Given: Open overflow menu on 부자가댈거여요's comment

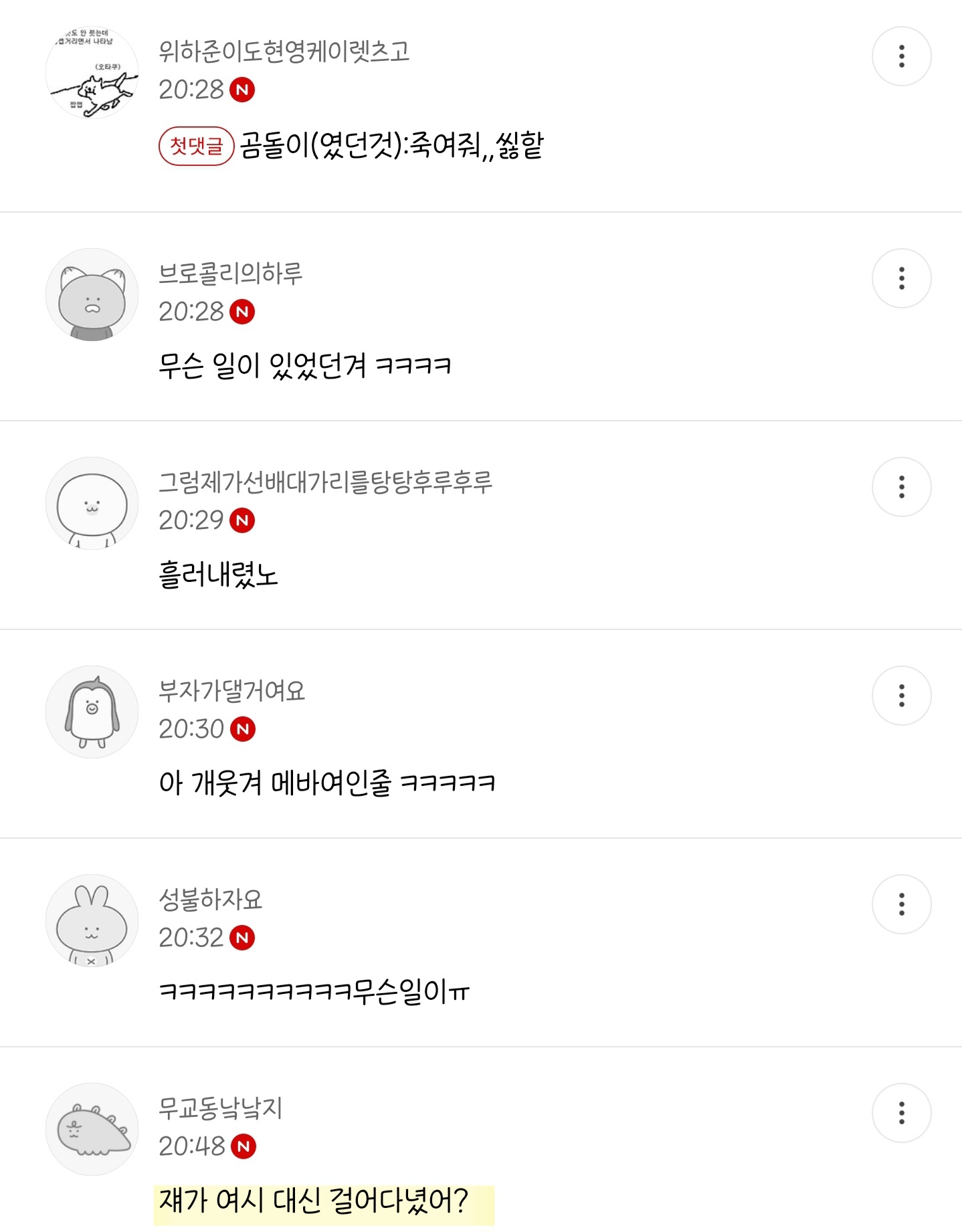Looking at the screenshot, I should click(x=901, y=696).
